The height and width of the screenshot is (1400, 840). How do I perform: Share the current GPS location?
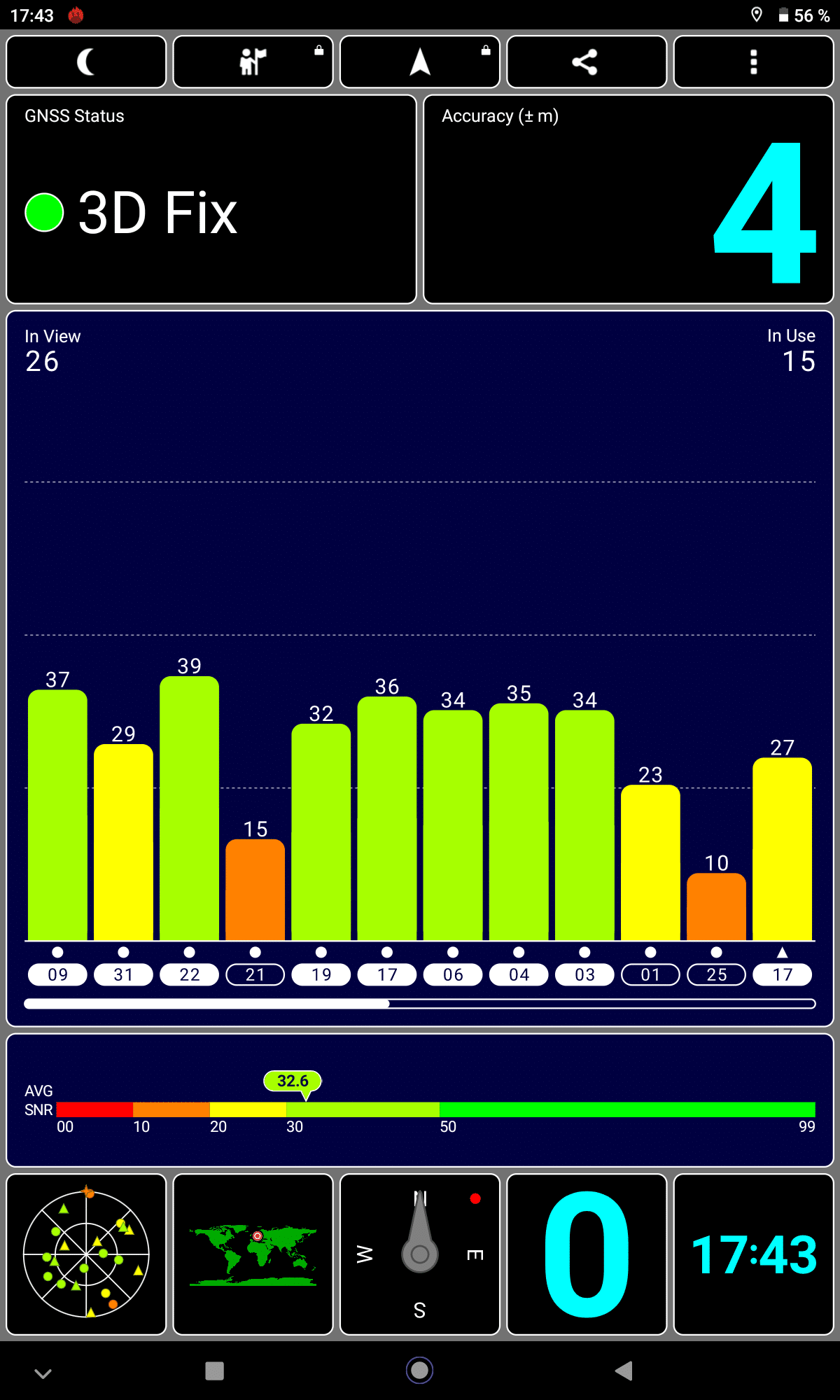point(587,62)
